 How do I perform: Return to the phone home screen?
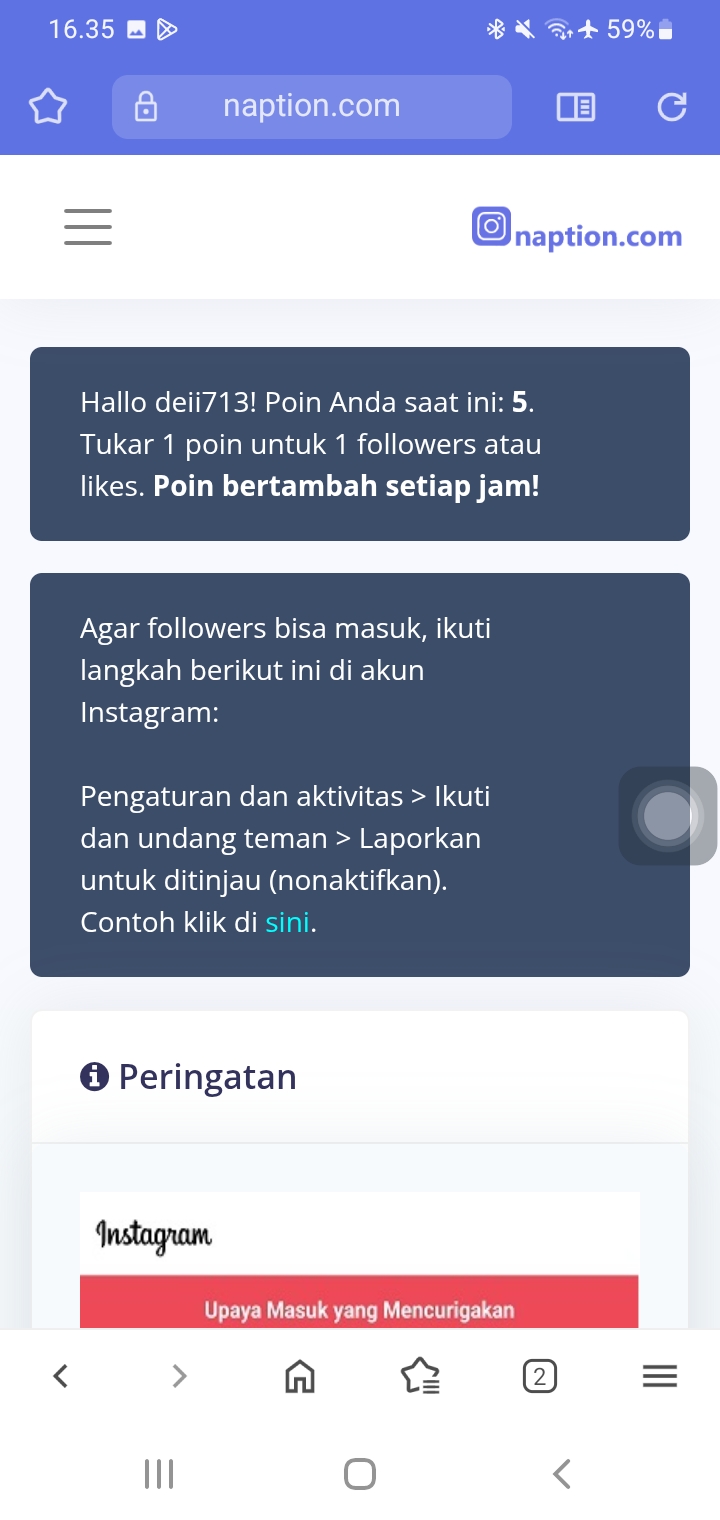(x=360, y=1473)
